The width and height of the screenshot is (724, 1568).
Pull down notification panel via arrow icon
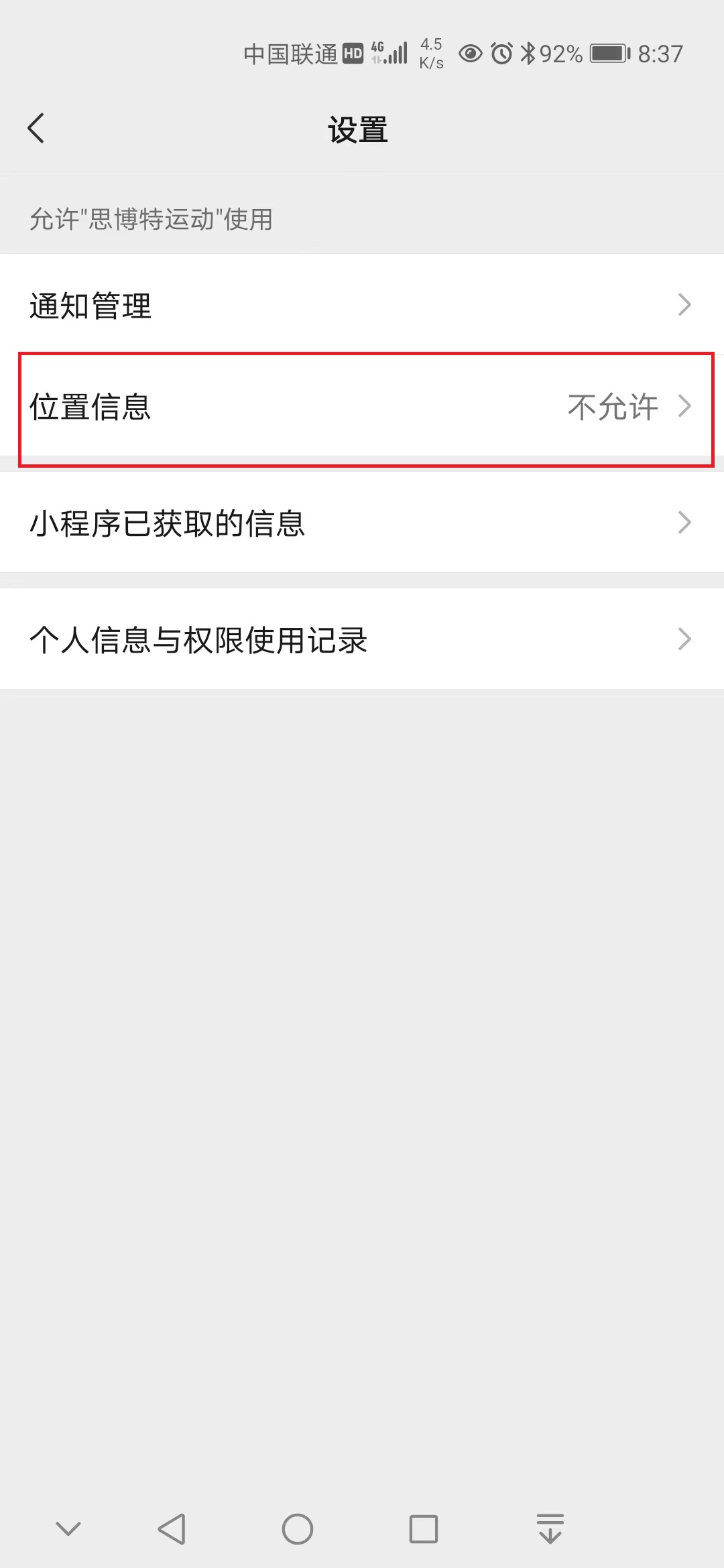tap(550, 1528)
